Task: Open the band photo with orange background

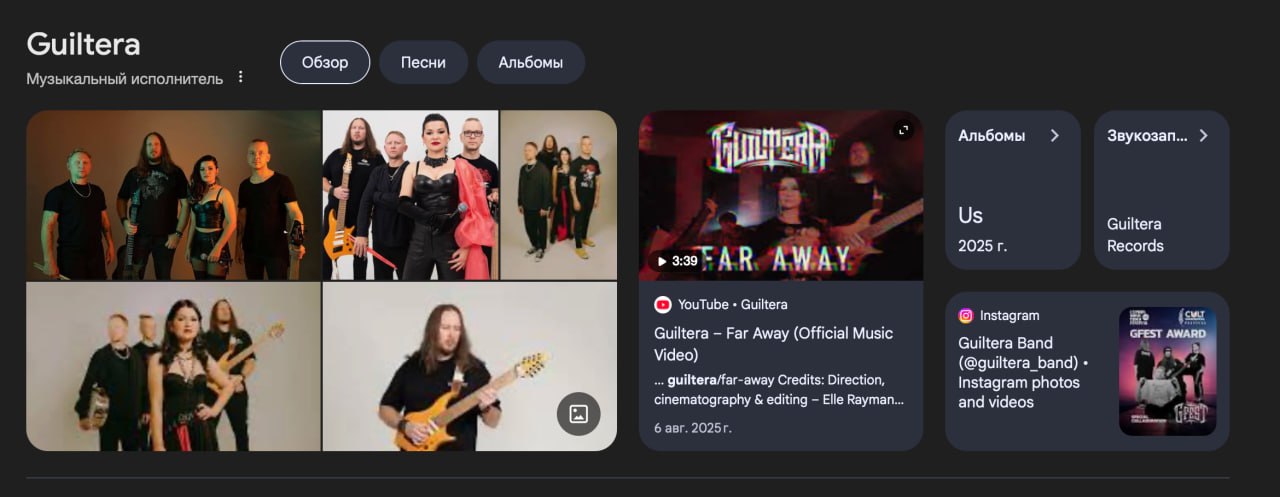Action: (x=173, y=195)
